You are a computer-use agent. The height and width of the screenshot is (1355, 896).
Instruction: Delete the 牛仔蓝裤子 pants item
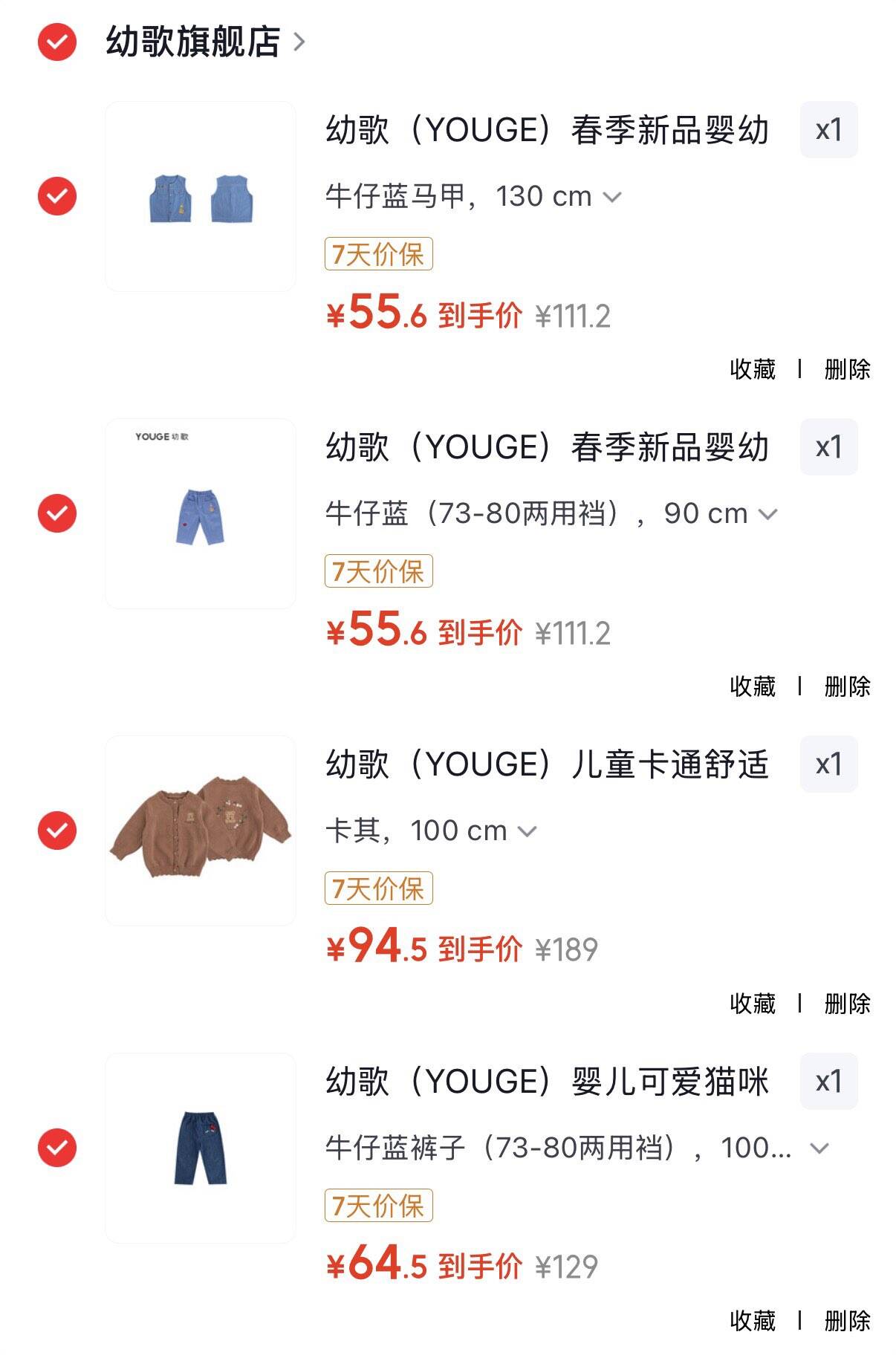[x=847, y=1321]
